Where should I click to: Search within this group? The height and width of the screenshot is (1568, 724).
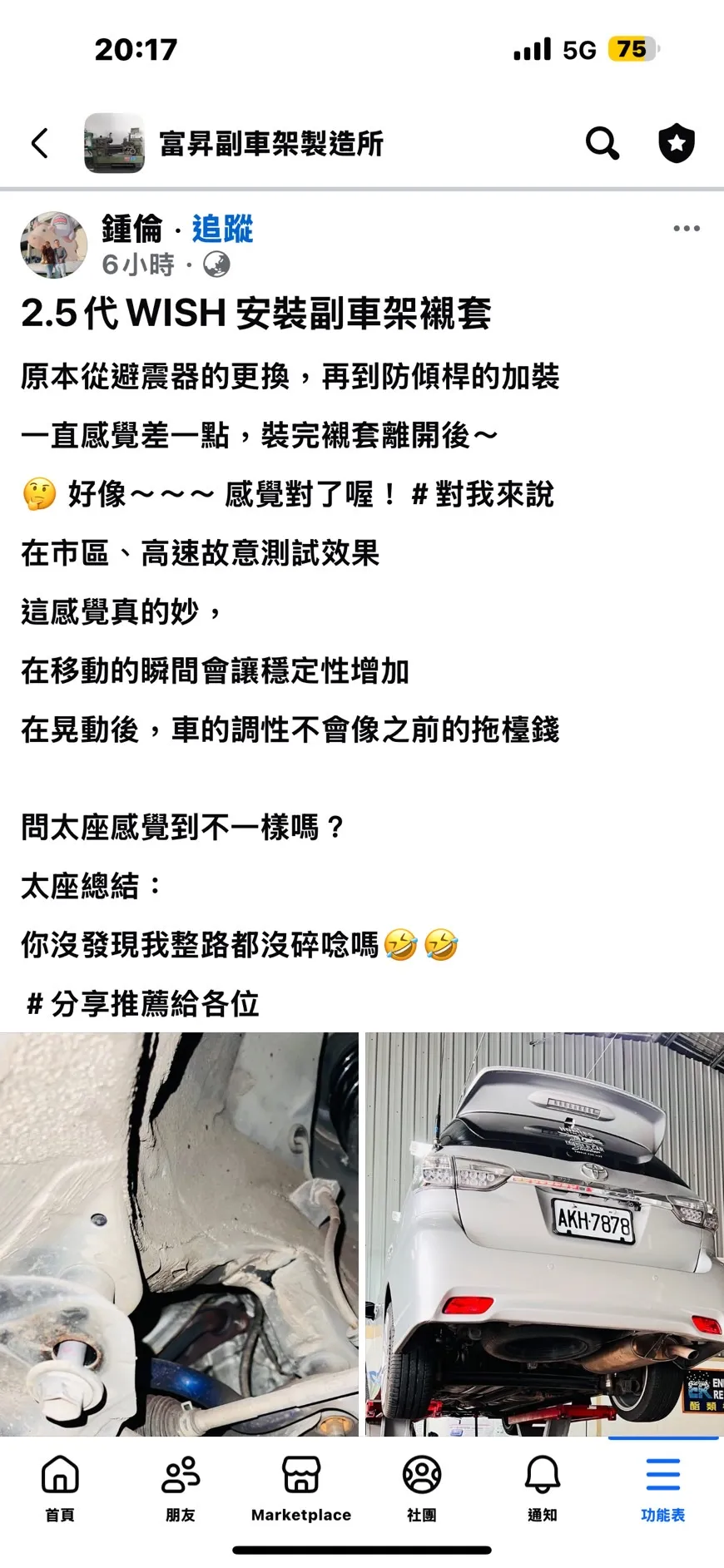602,143
